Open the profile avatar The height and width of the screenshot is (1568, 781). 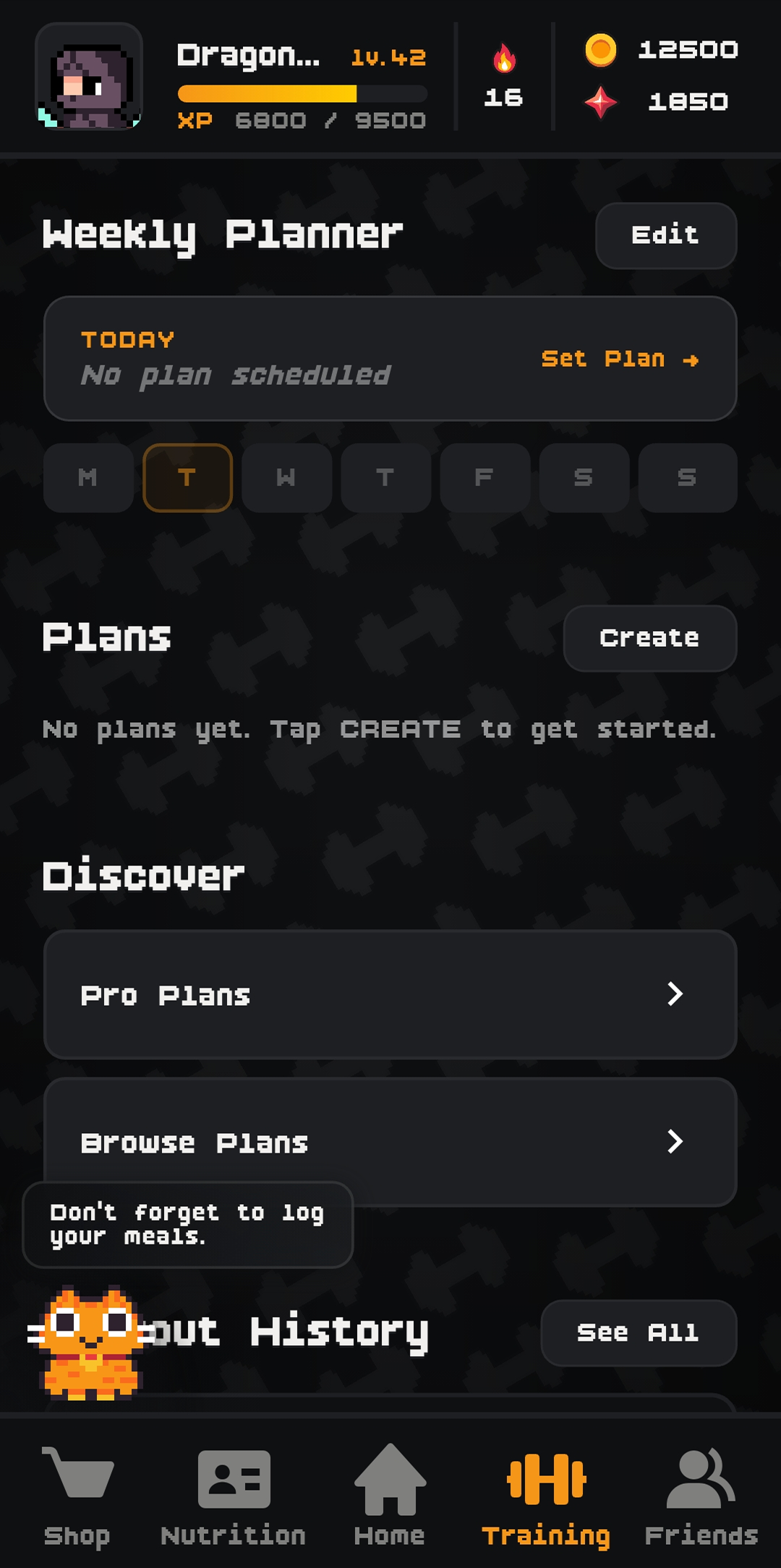[89, 77]
